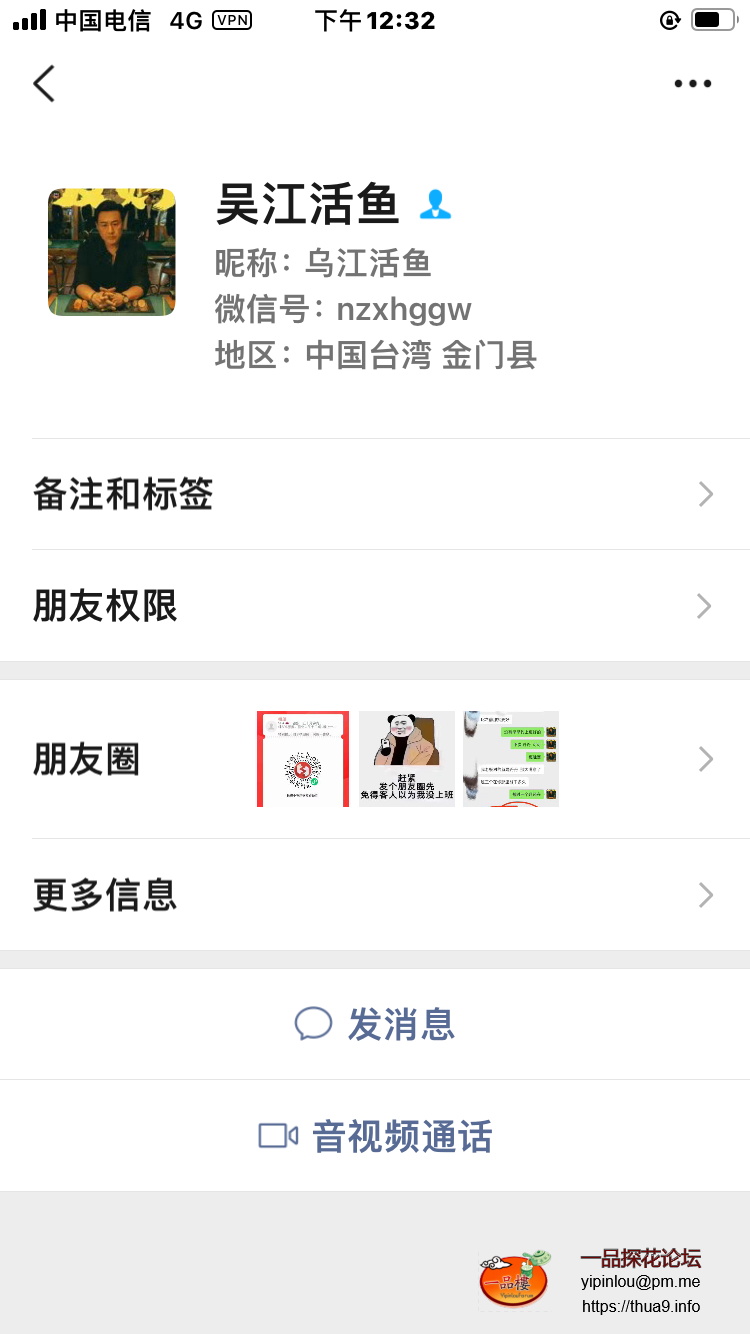The height and width of the screenshot is (1334, 750).
Task: Expand 朋友权限 using the right arrow
Action: 704,605
